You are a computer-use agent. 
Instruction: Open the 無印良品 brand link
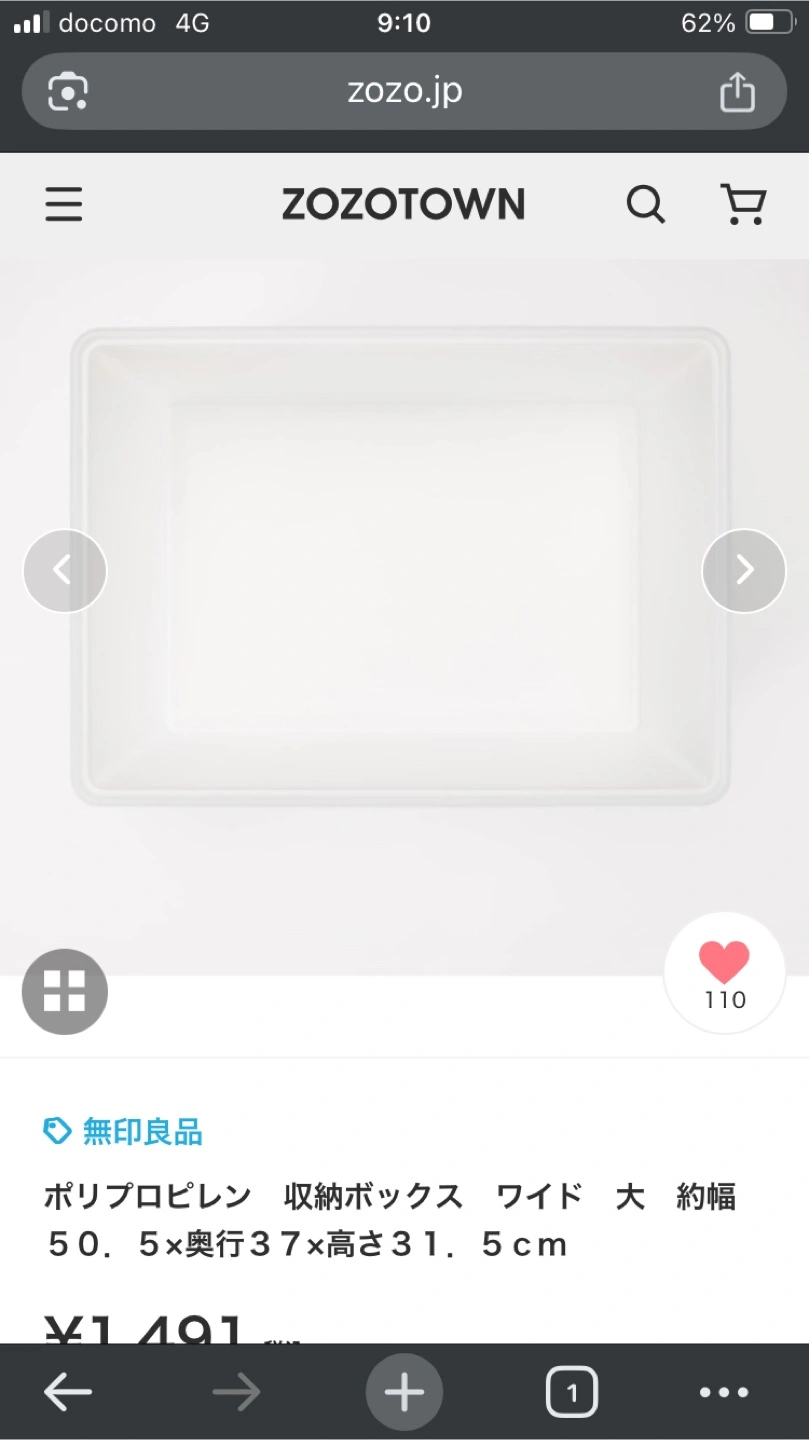tap(124, 1132)
